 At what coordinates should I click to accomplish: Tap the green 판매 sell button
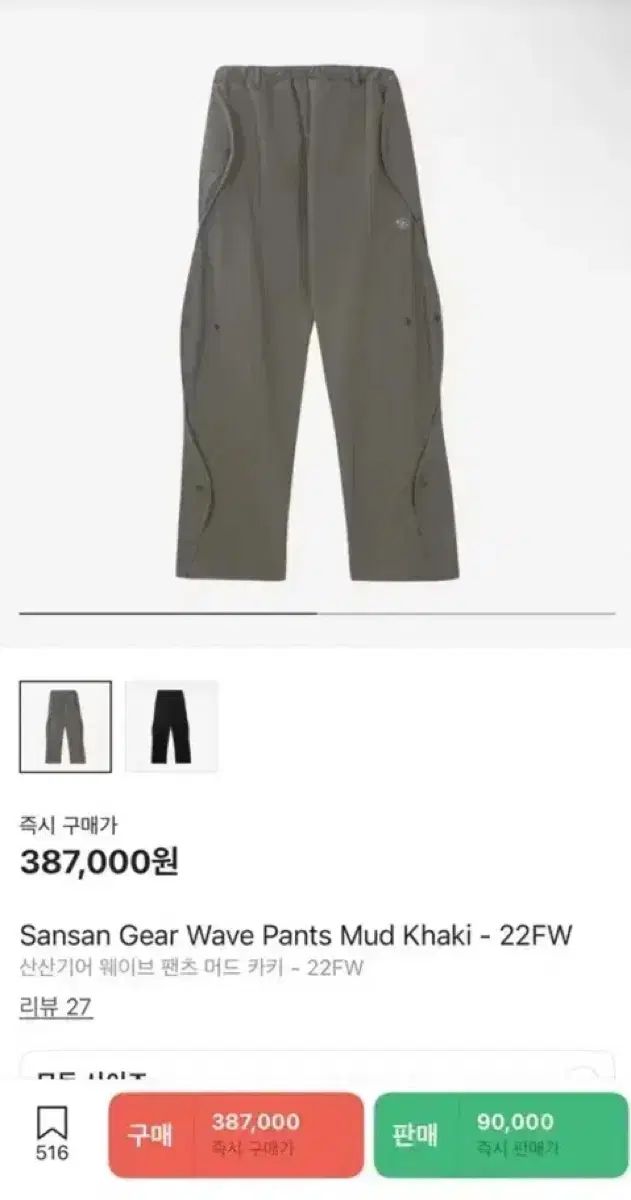496,1135
